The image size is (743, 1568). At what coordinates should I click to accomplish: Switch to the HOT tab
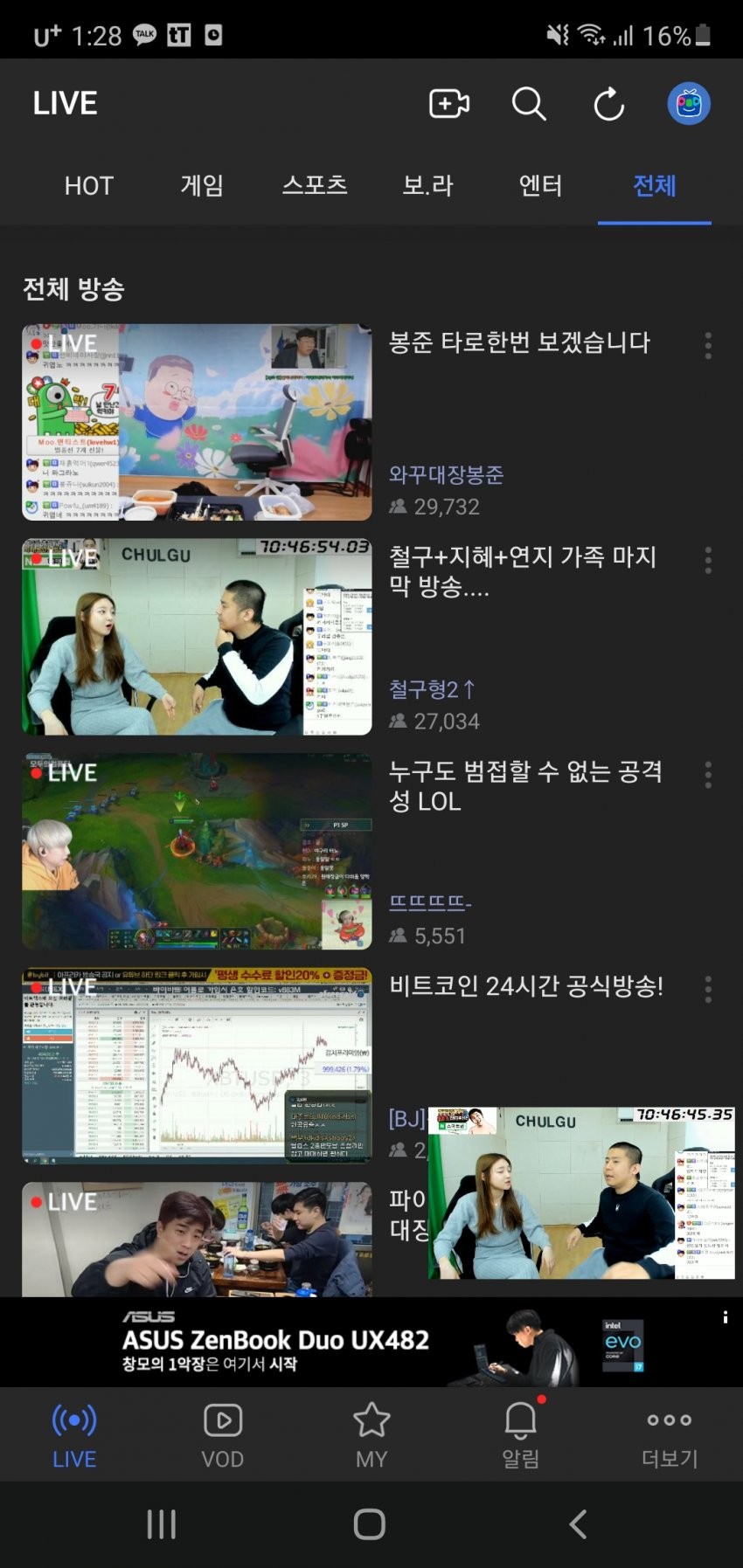[89, 185]
